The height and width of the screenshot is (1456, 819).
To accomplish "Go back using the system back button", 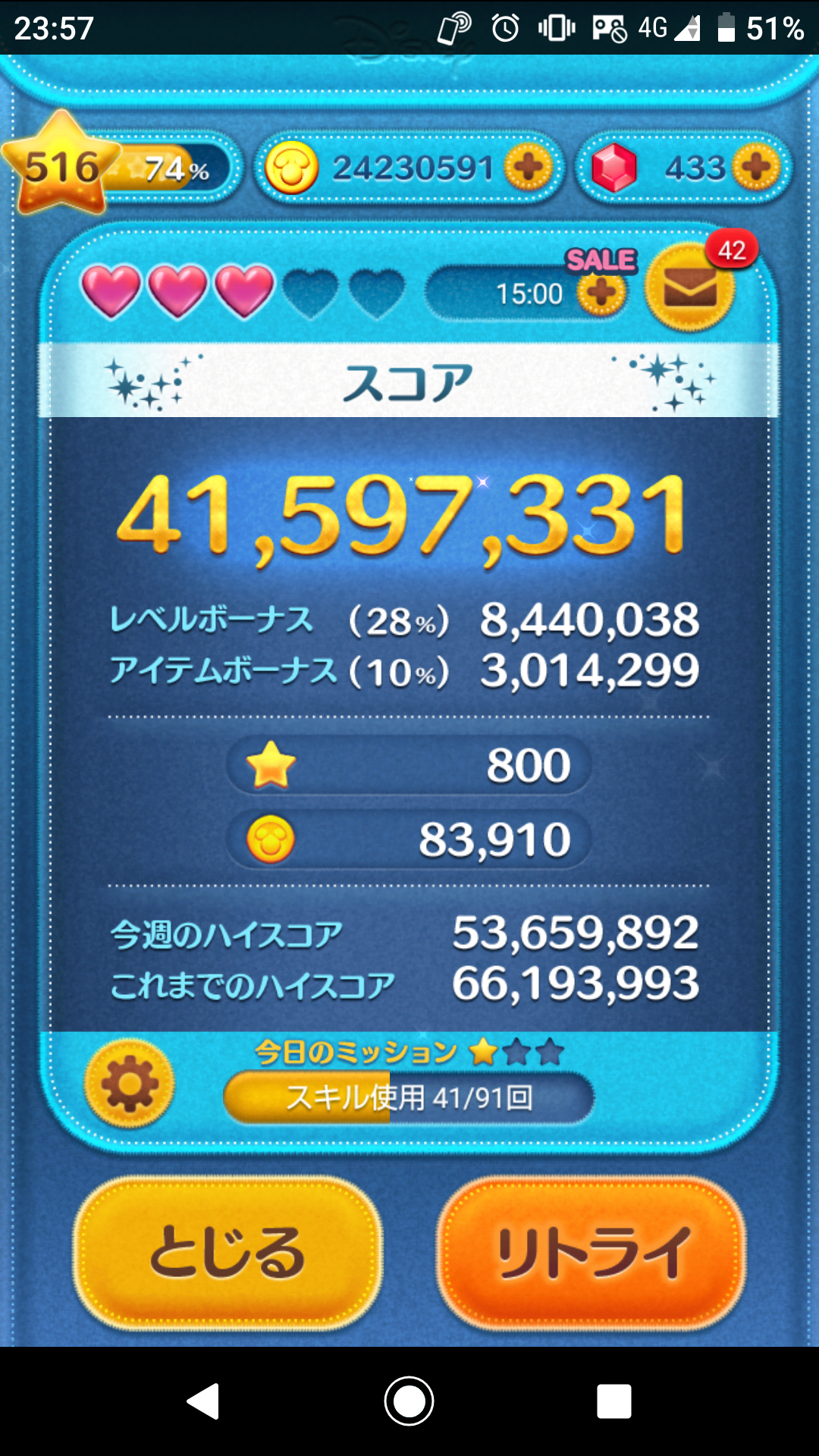I will [x=203, y=1401].
